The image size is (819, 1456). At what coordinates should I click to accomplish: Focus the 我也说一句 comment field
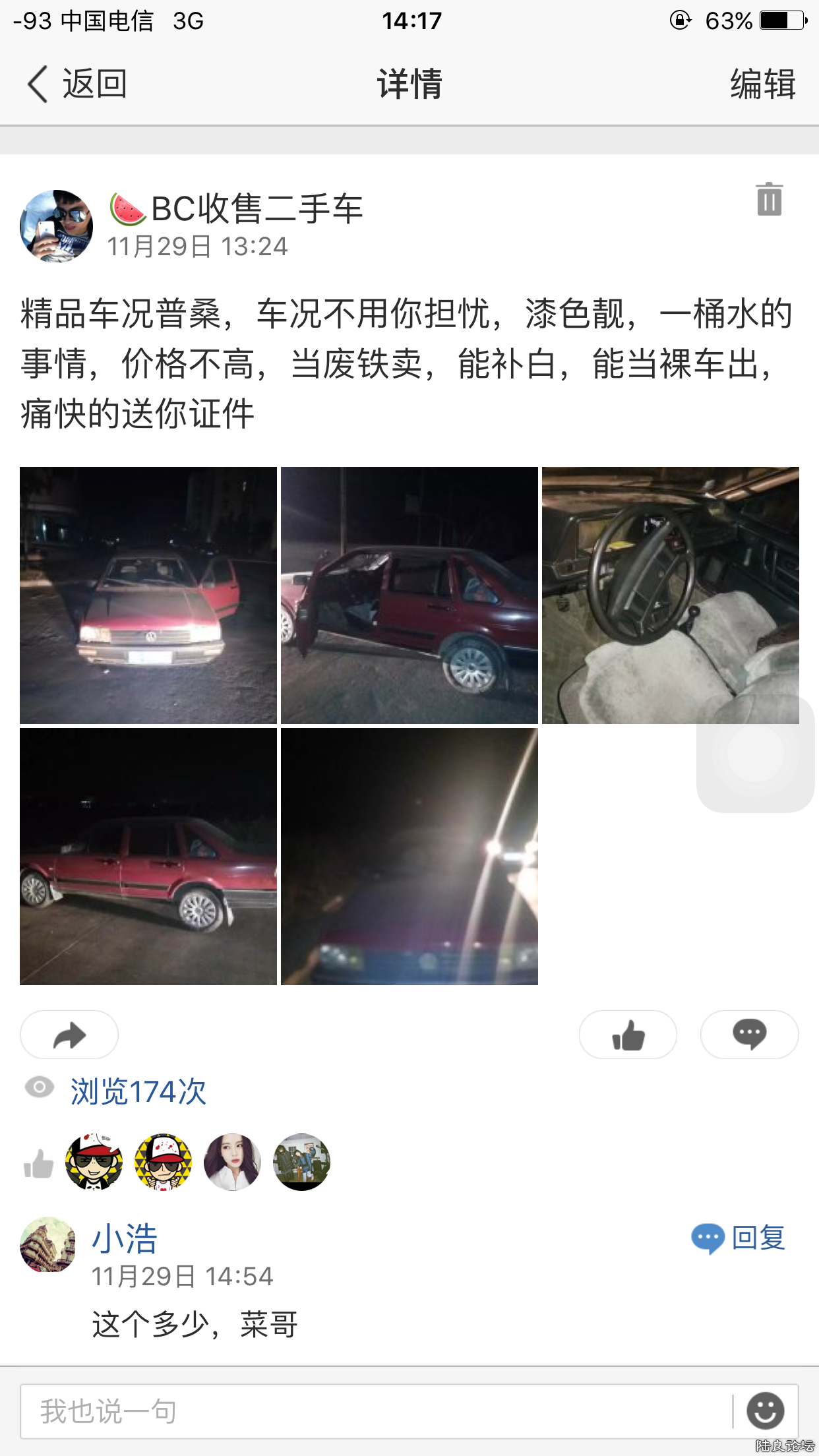[376, 1411]
